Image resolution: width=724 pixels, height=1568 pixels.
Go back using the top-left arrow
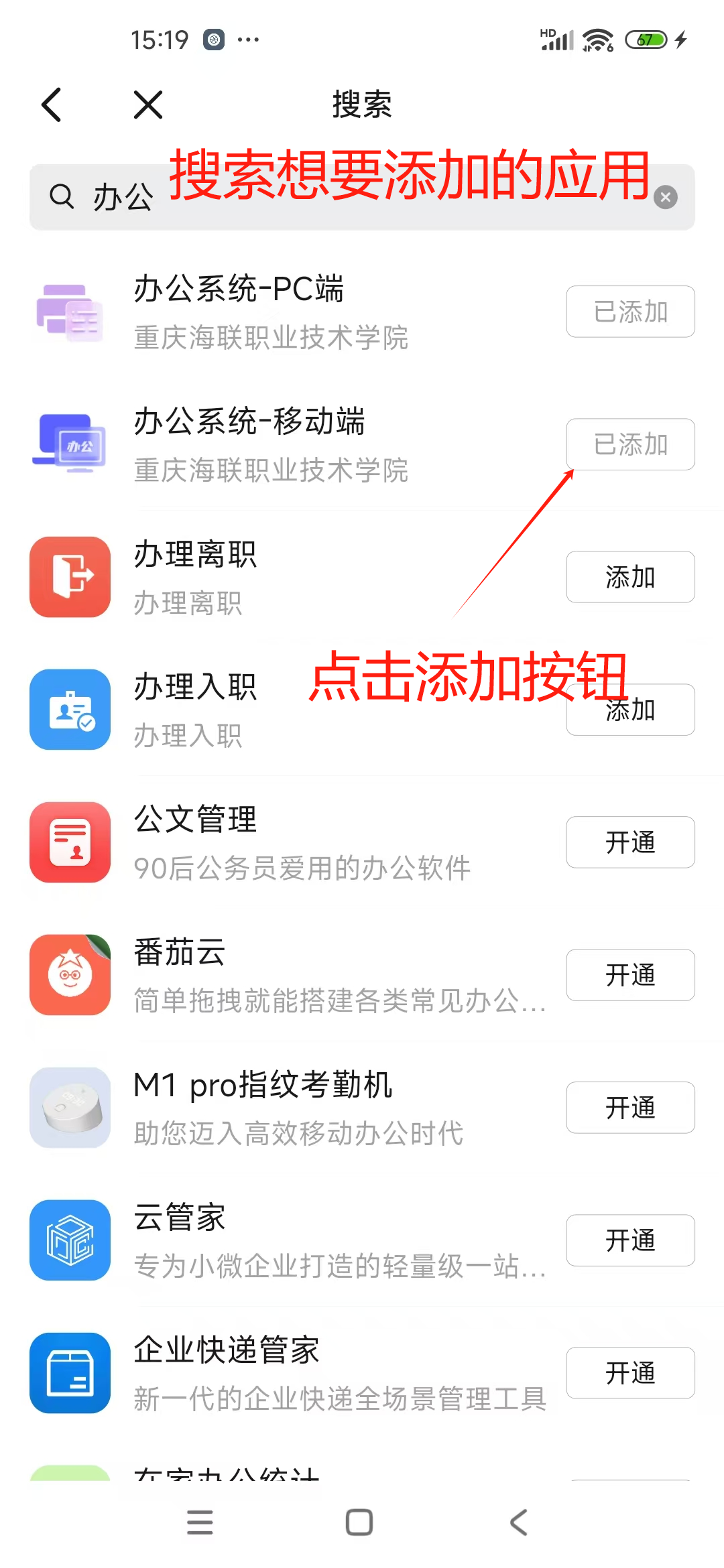52,105
